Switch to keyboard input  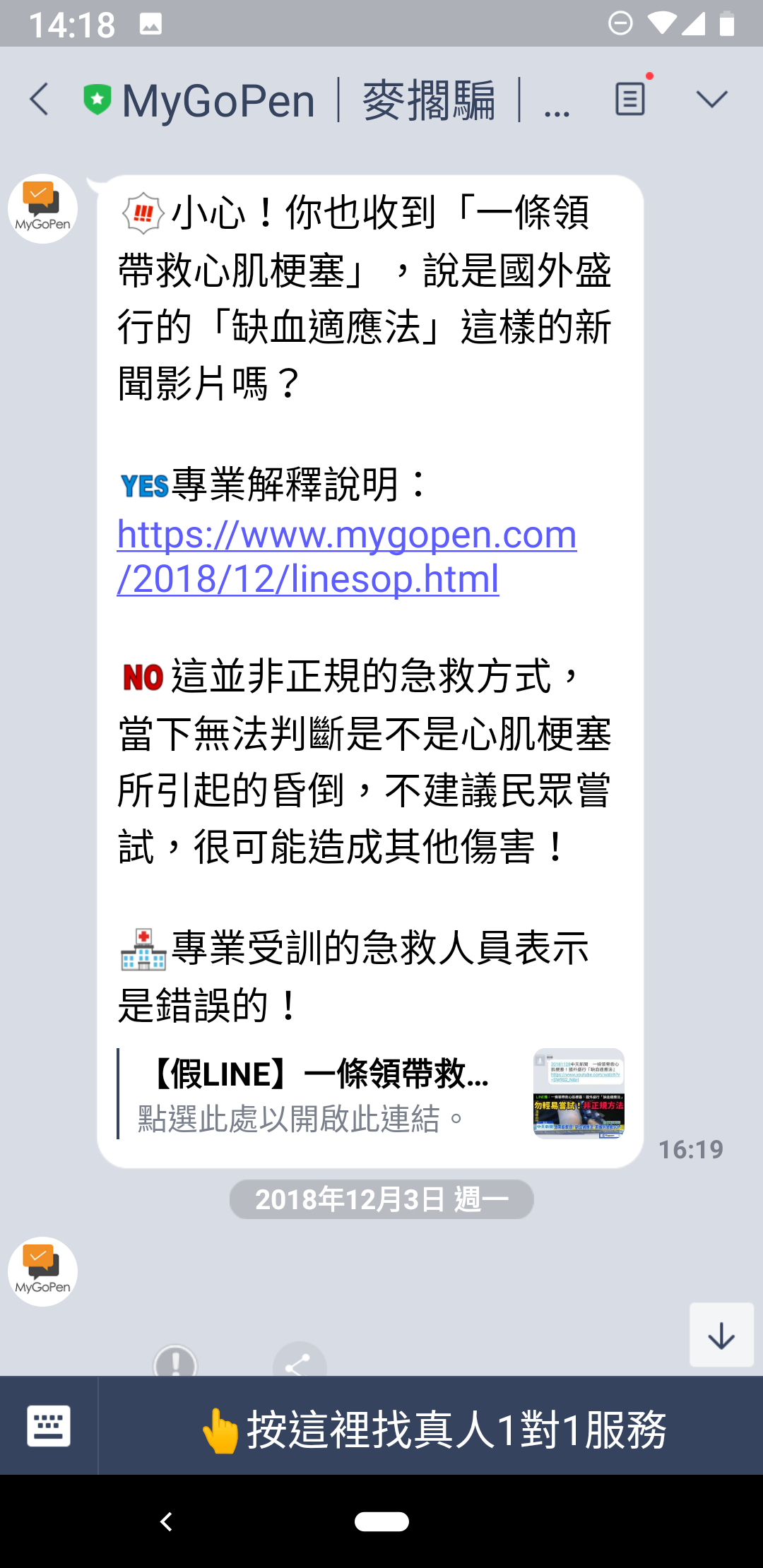[x=48, y=1425]
